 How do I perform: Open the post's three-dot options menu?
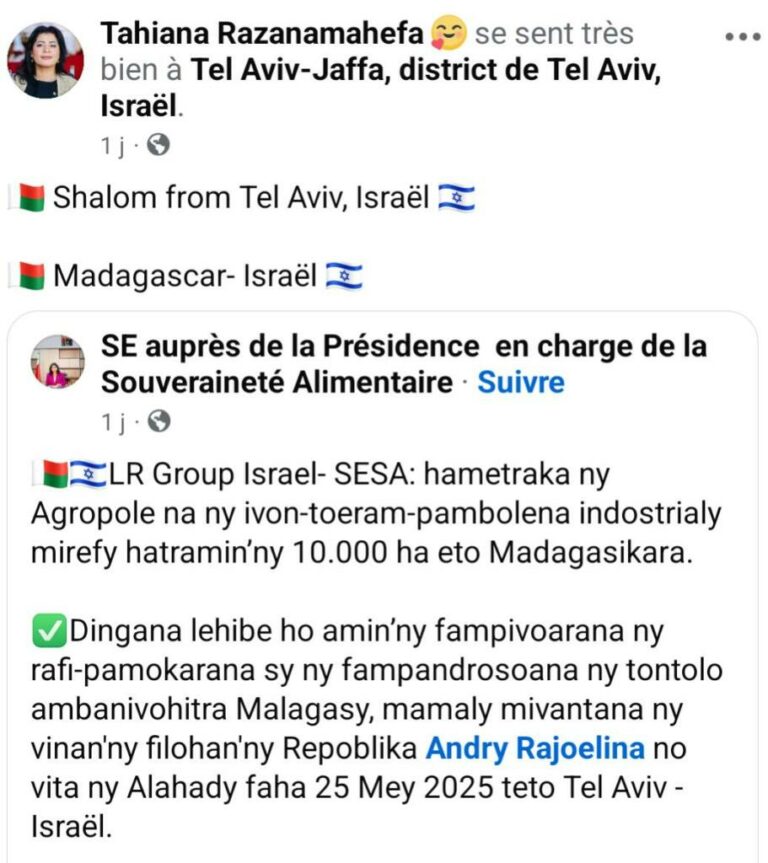(742, 36)
